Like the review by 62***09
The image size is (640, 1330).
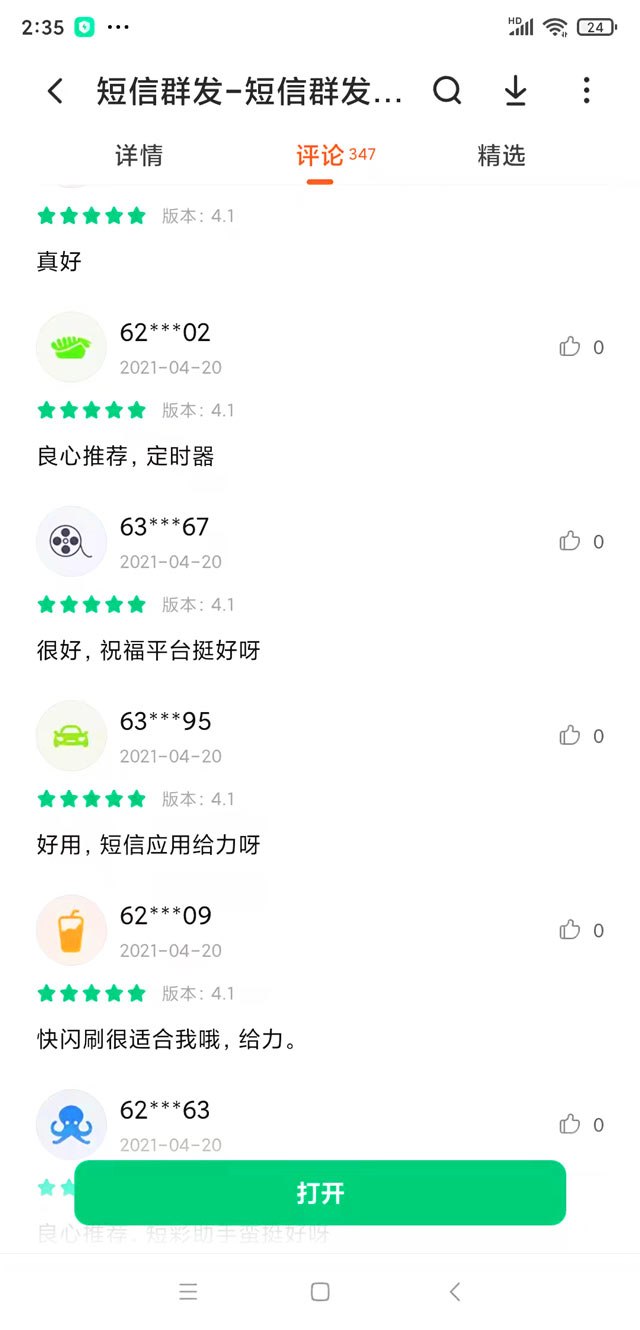tap(570, 930)
